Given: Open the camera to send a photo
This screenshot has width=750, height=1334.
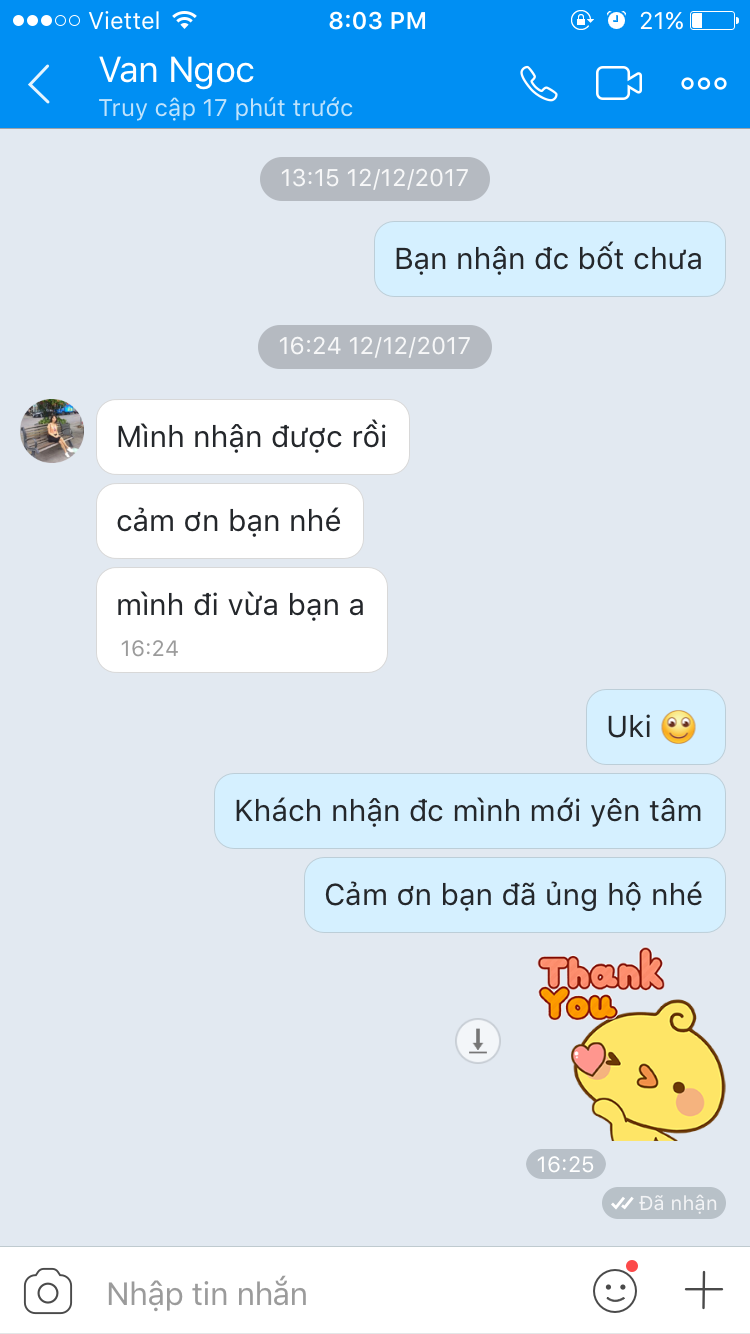Looking at the screenshot, I should (48, 1292).
